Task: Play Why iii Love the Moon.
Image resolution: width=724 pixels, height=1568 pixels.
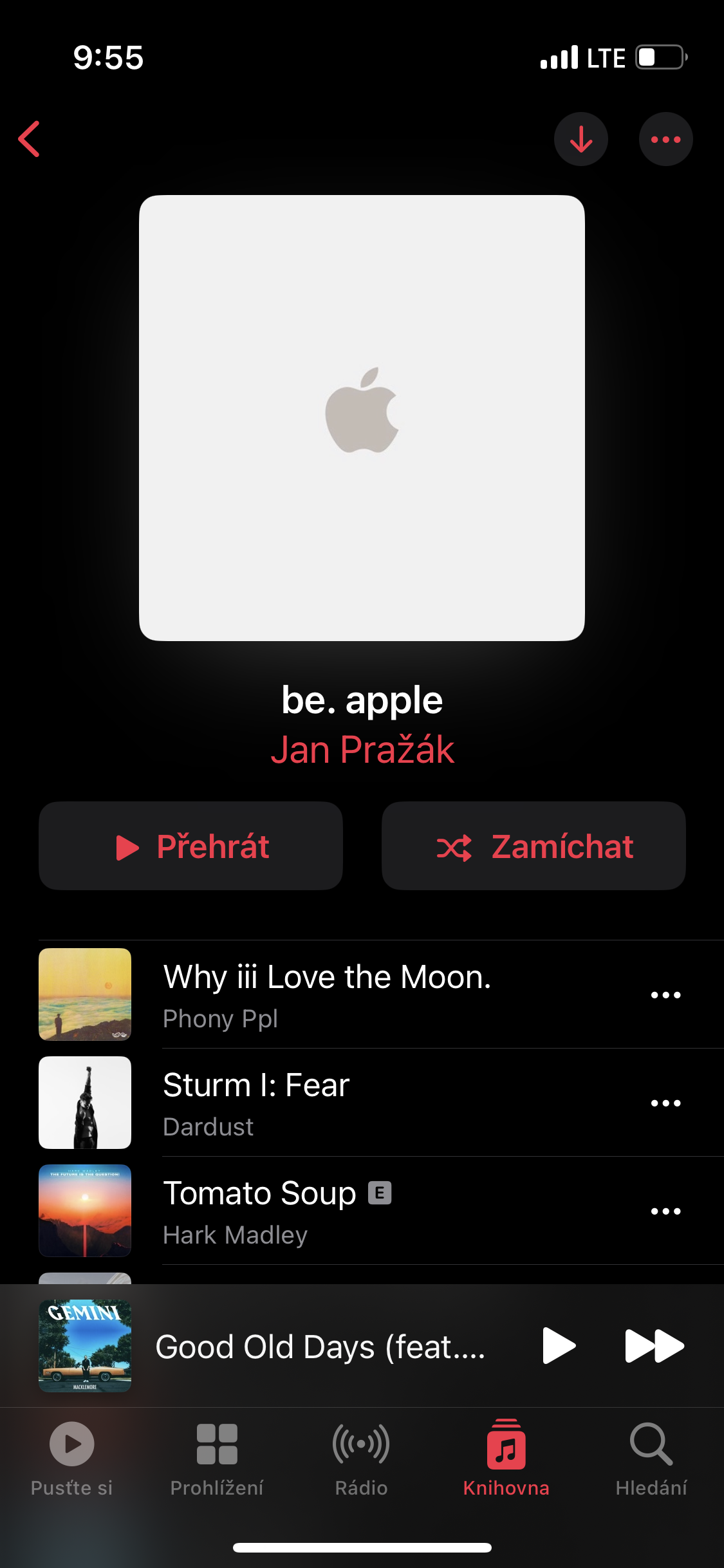Action: click(x=327, y=994)
